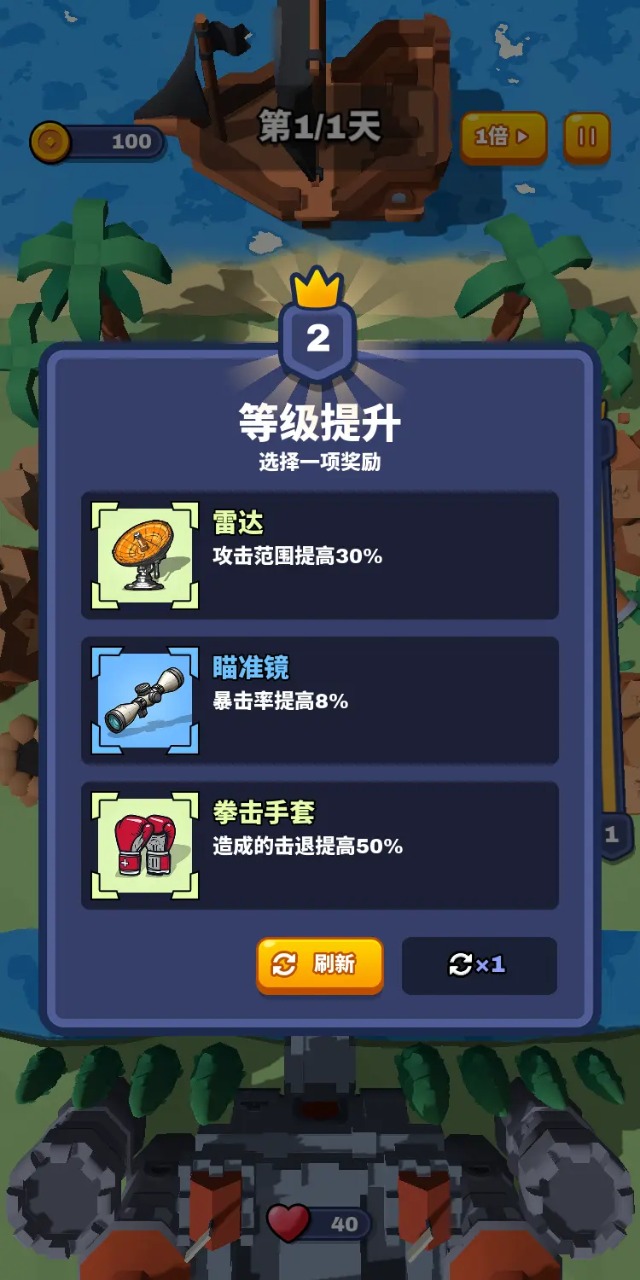640x1280 pixels.
Task: Pick the 拳击手套 knockback reward
Action: pos(320,845)
